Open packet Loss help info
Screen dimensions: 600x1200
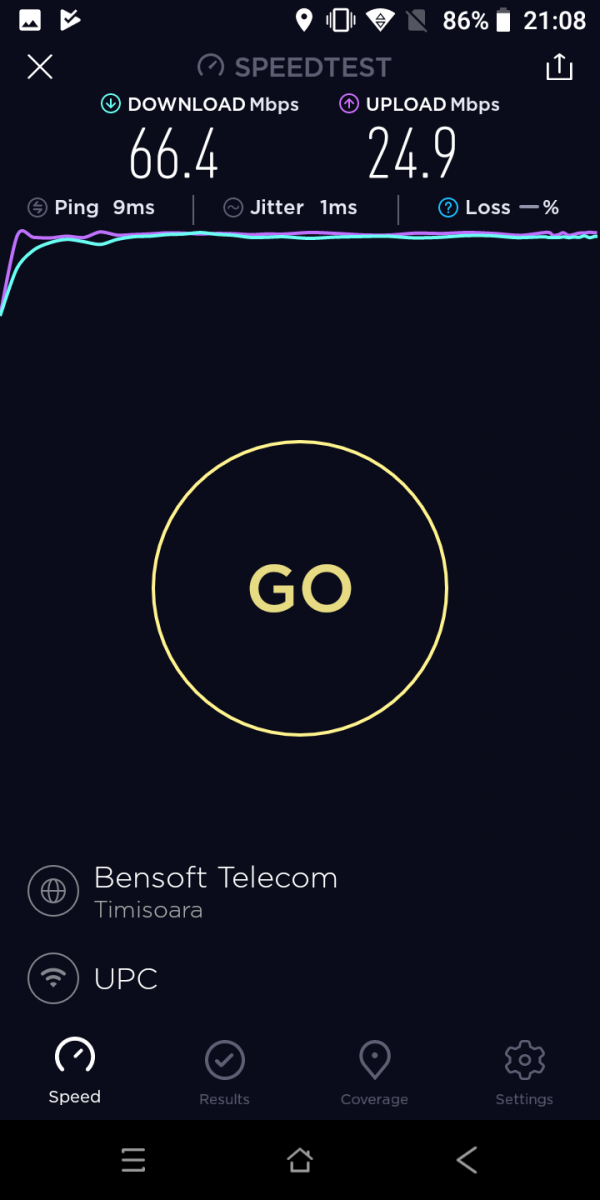coord(449,208)
